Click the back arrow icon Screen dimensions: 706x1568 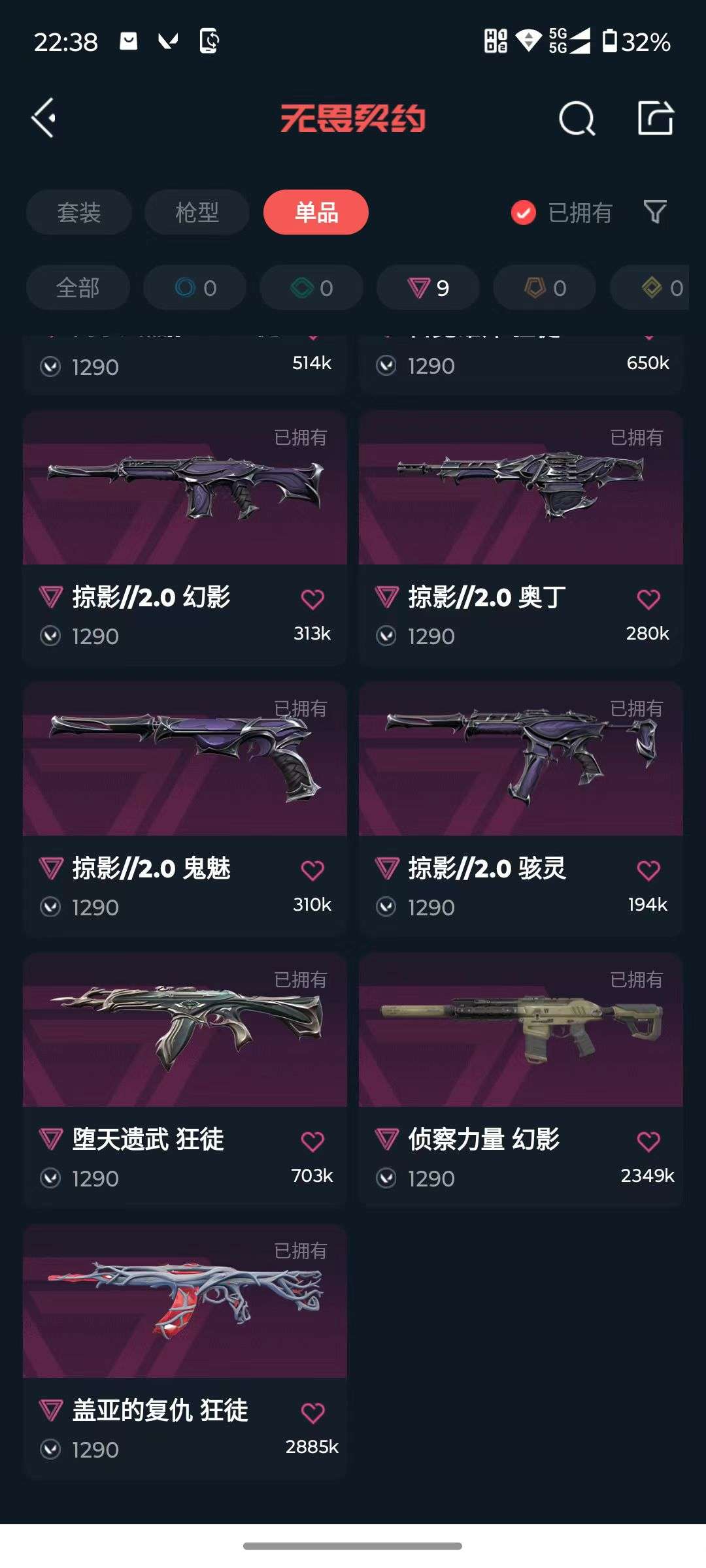(42, 118)
